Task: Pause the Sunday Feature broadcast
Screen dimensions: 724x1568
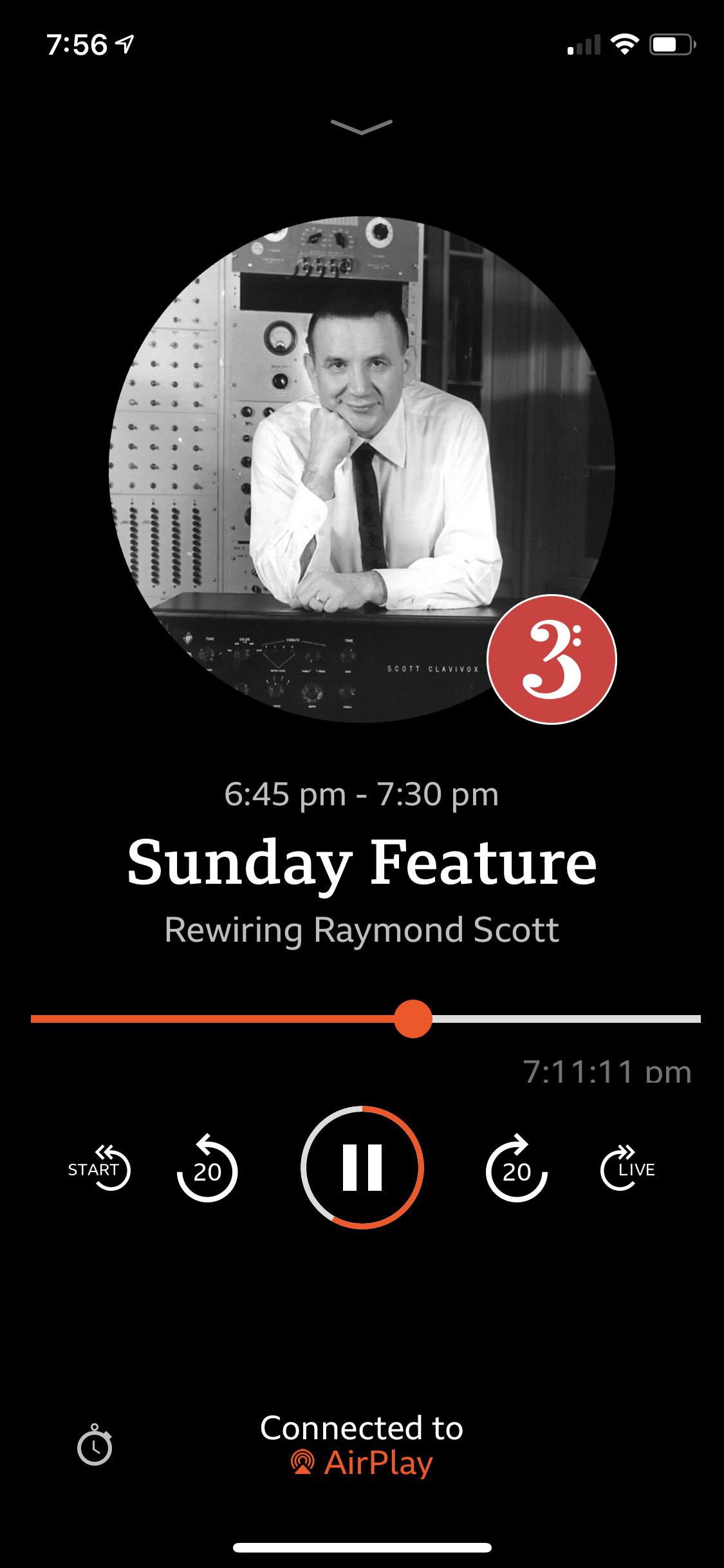Action: point(362,1167)
